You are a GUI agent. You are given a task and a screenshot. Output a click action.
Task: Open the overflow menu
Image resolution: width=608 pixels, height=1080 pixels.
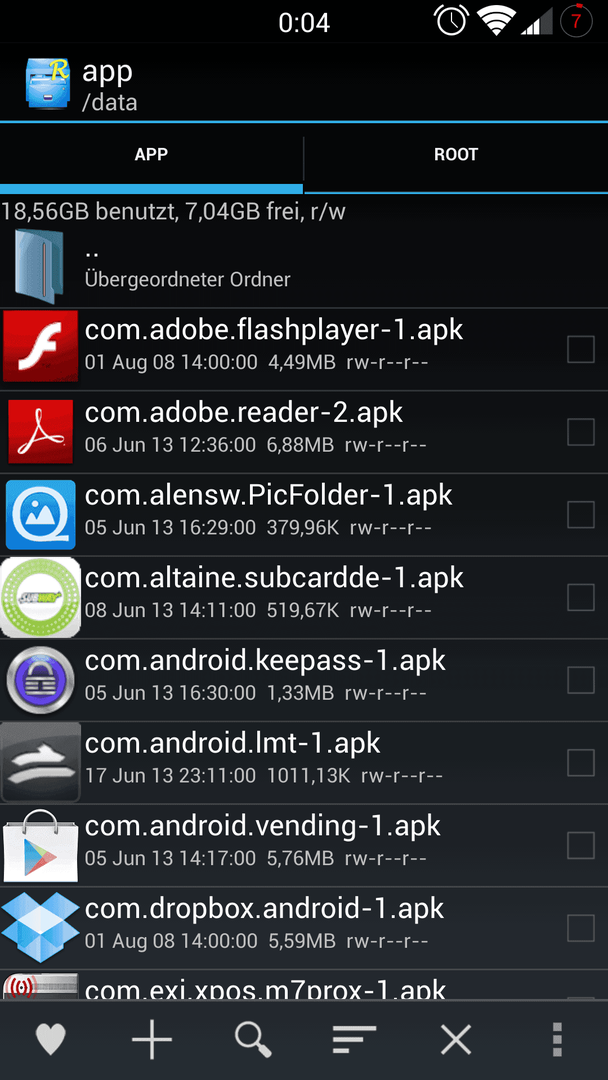coord(557,1039)
